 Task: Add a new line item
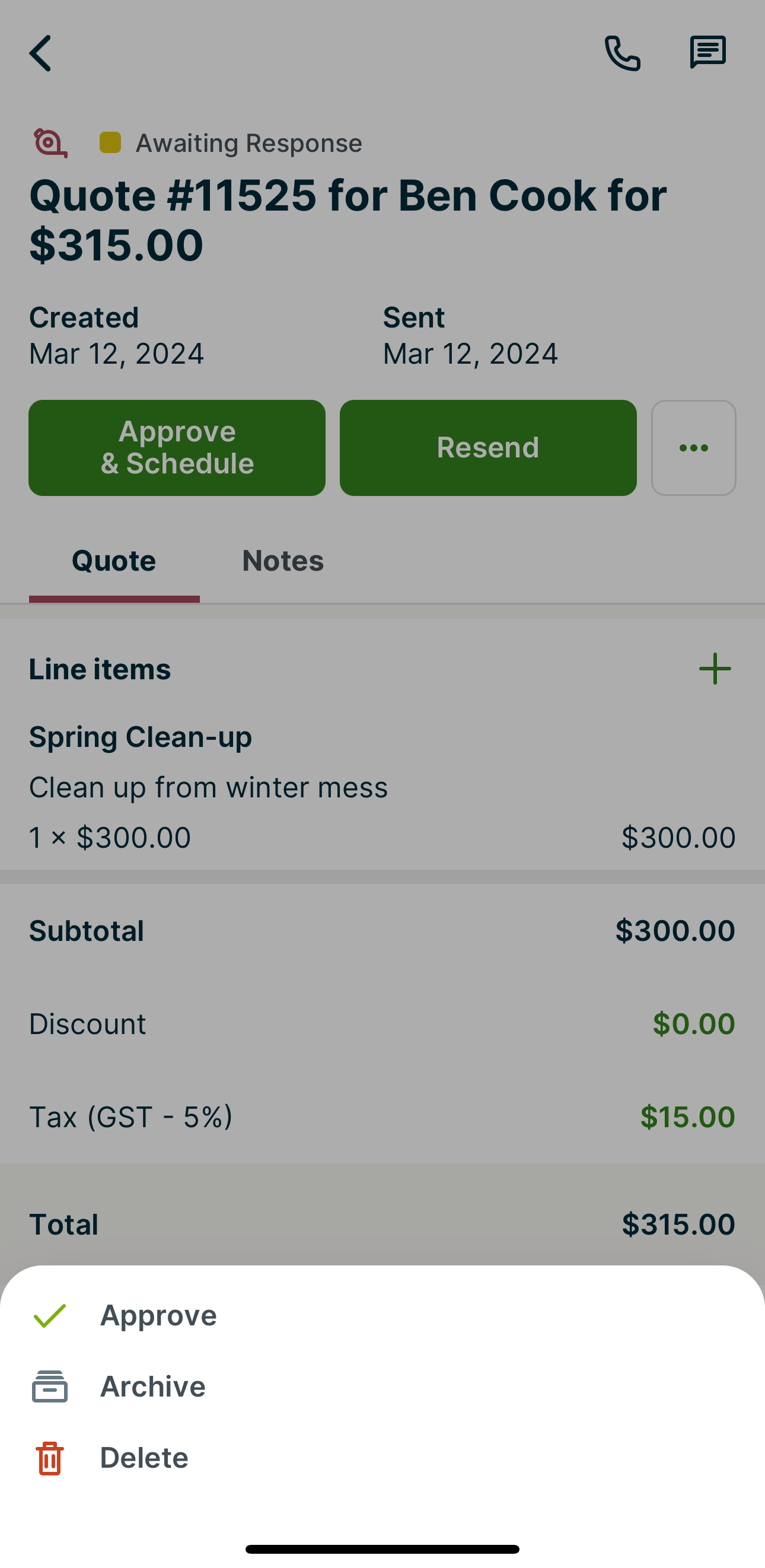pyautogui.click(x=715, y=669)
